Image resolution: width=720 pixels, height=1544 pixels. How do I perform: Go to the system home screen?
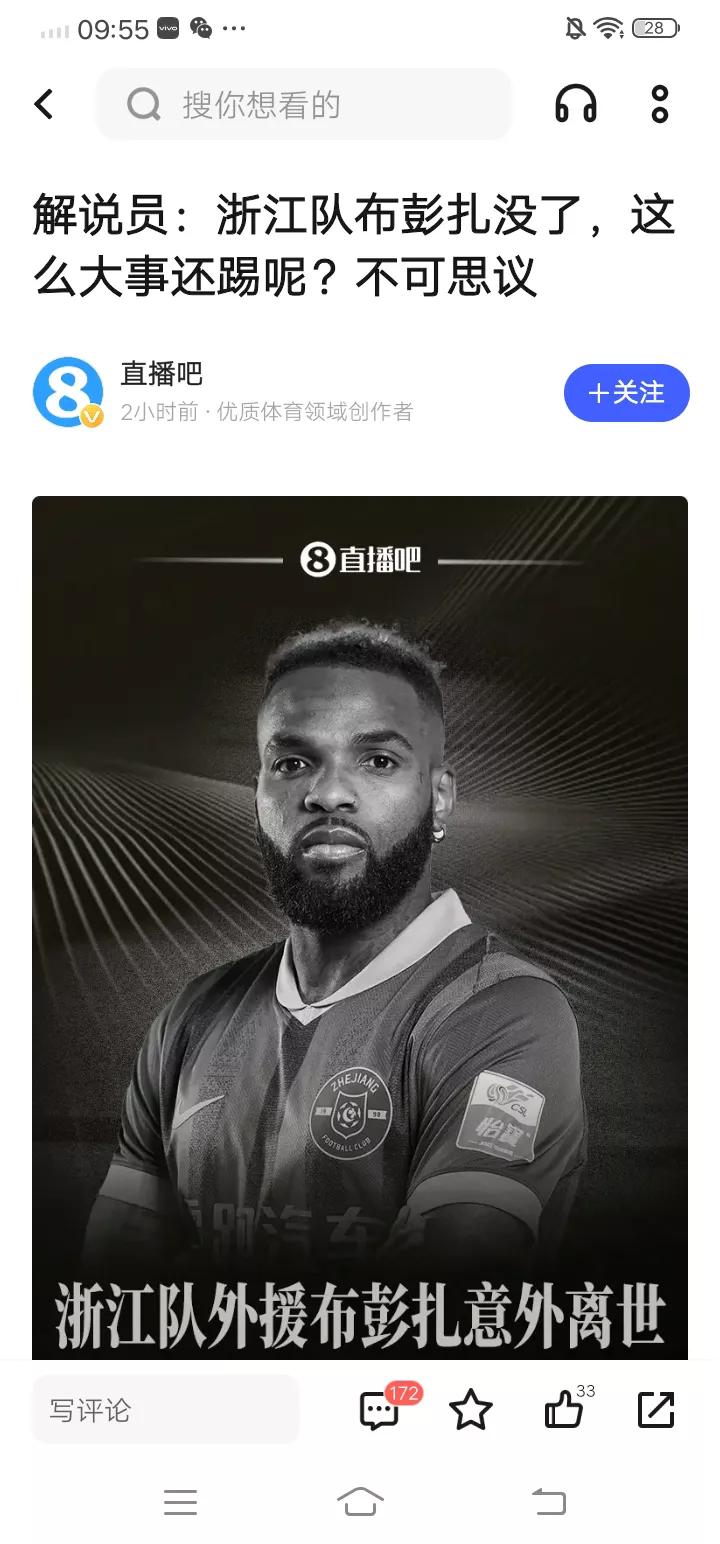click(360, 1501)
